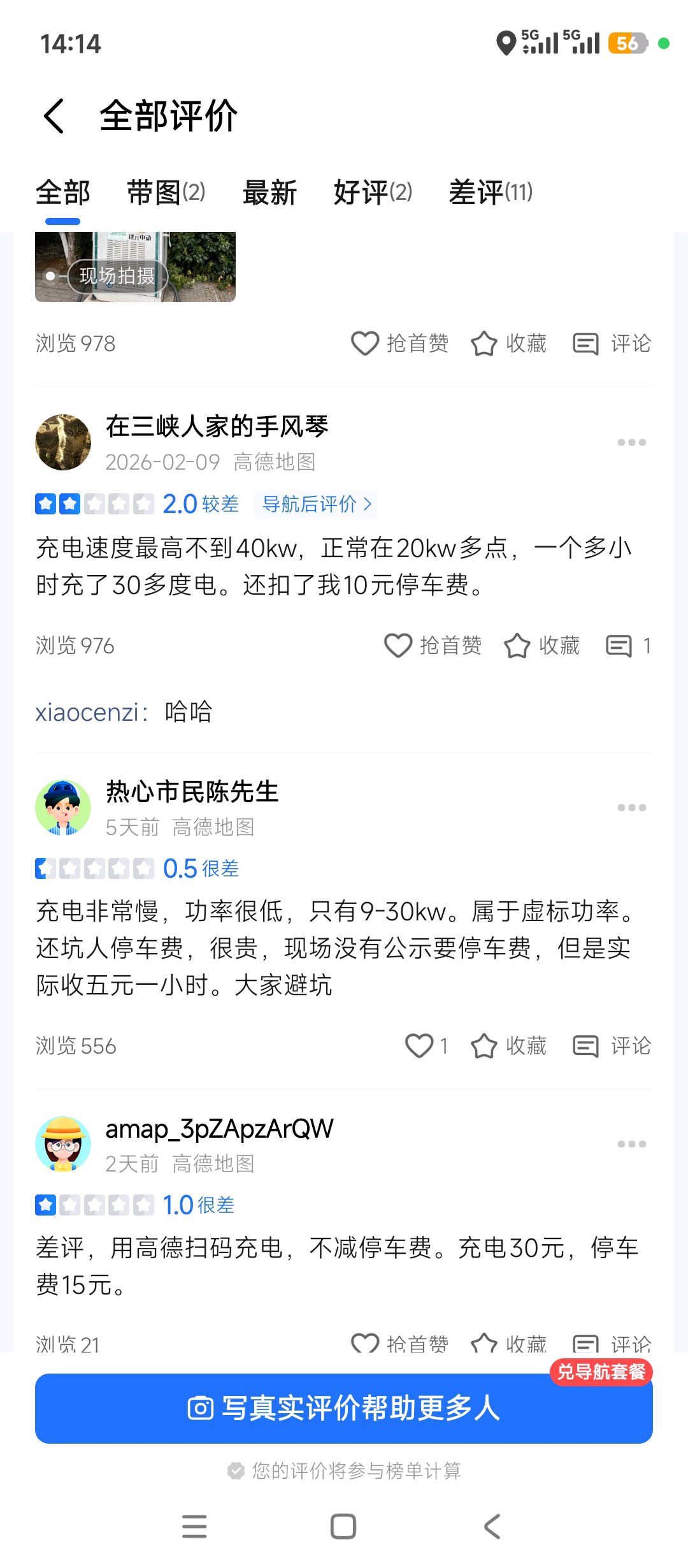
Task: Go back from 全部评价 page
Action: pos(54,116)
